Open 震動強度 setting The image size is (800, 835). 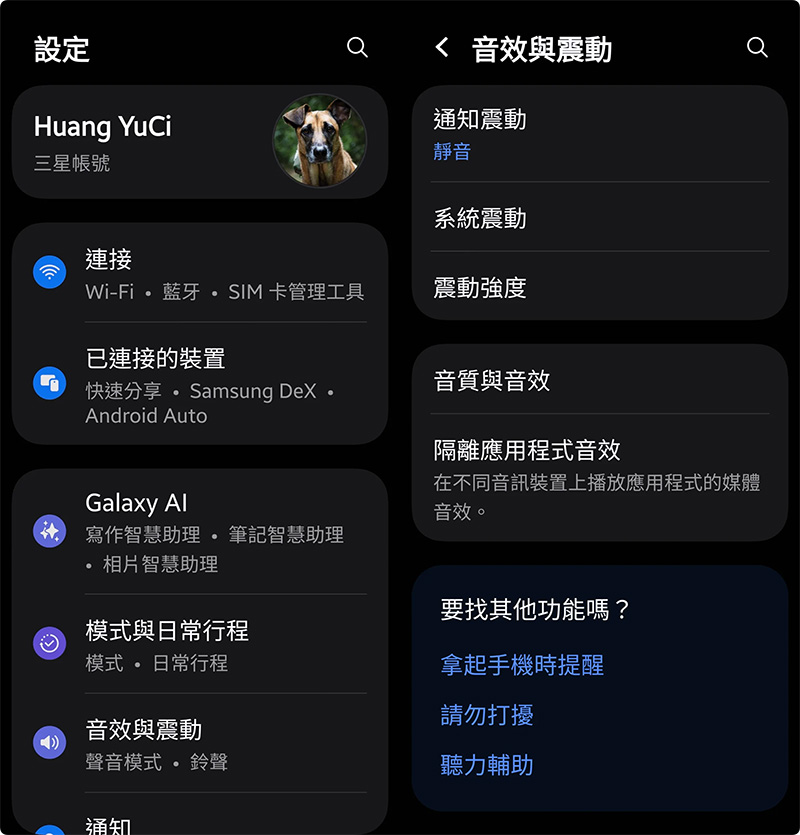point(600,288)
